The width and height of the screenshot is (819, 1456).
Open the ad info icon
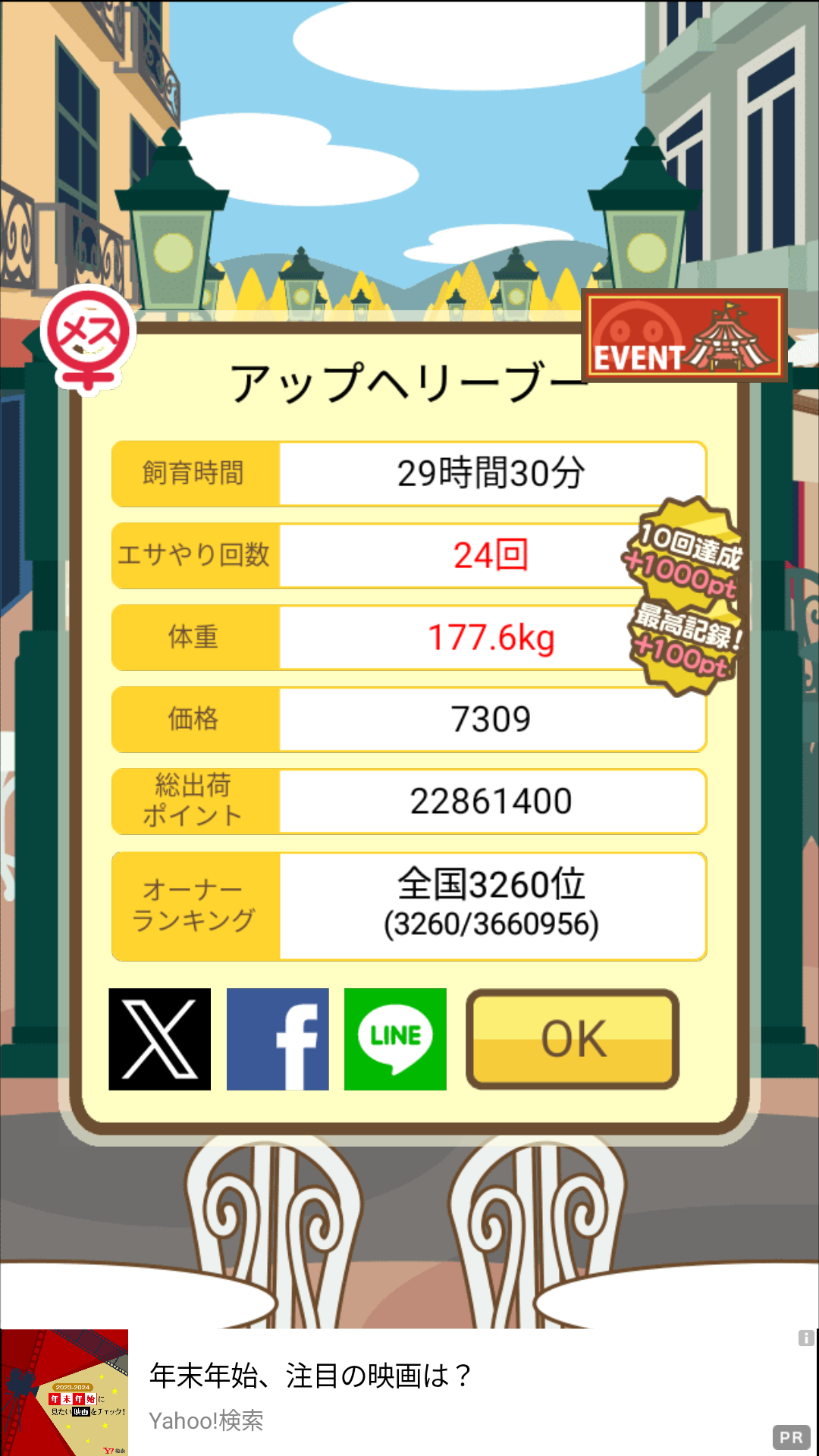pos(806,1338)
